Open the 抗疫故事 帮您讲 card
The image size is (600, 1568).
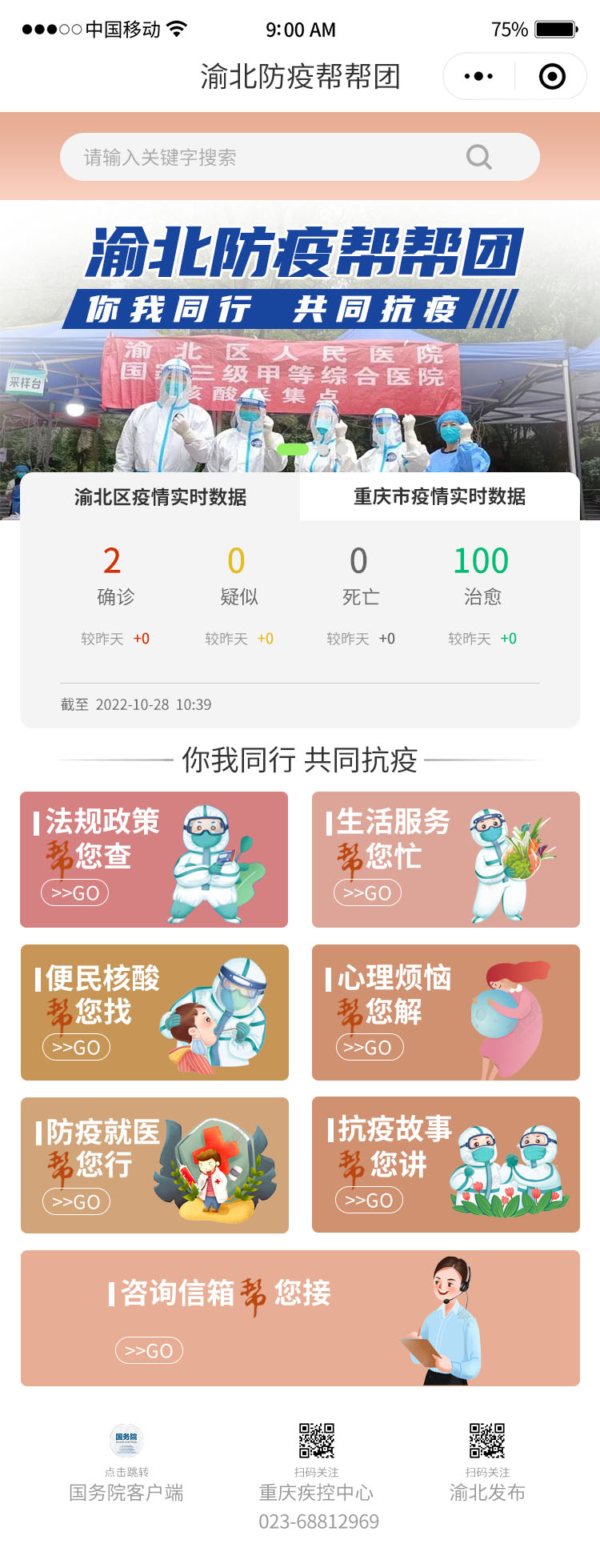446,1165
